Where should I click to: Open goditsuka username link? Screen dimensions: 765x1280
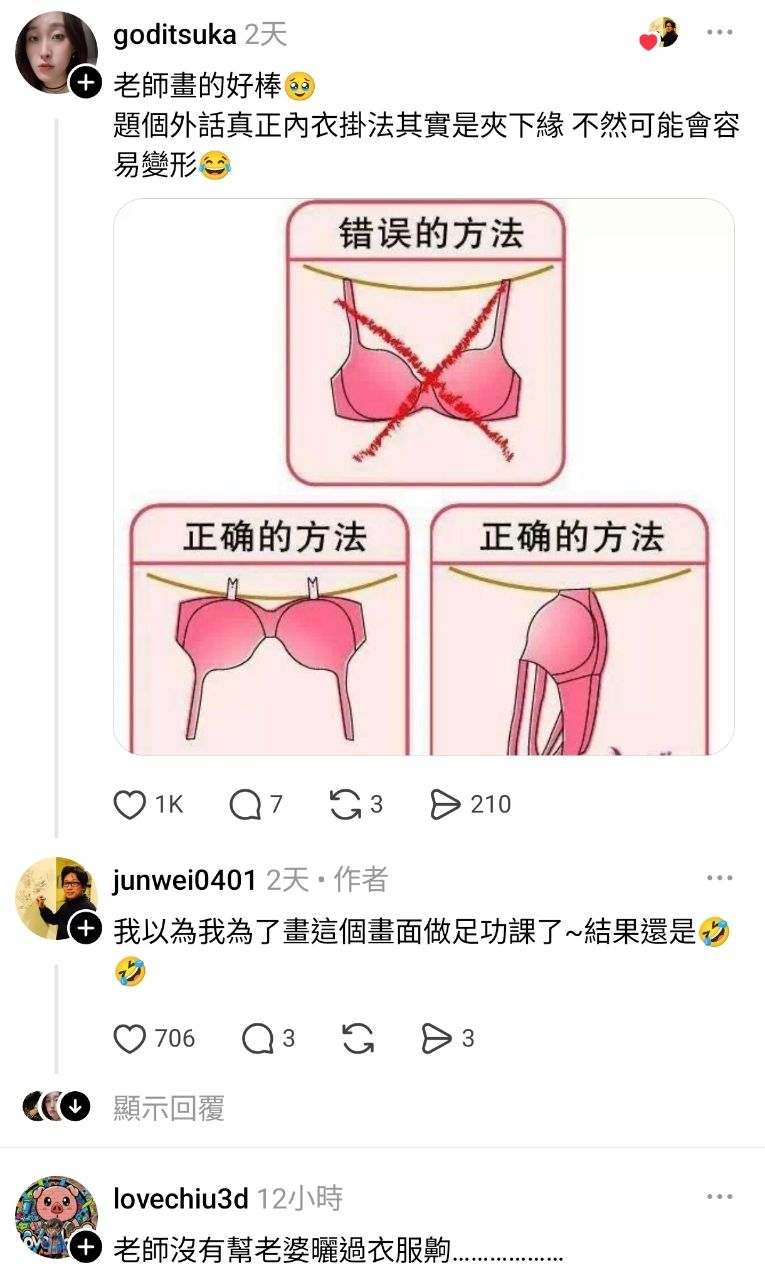(x=175, y=35)
